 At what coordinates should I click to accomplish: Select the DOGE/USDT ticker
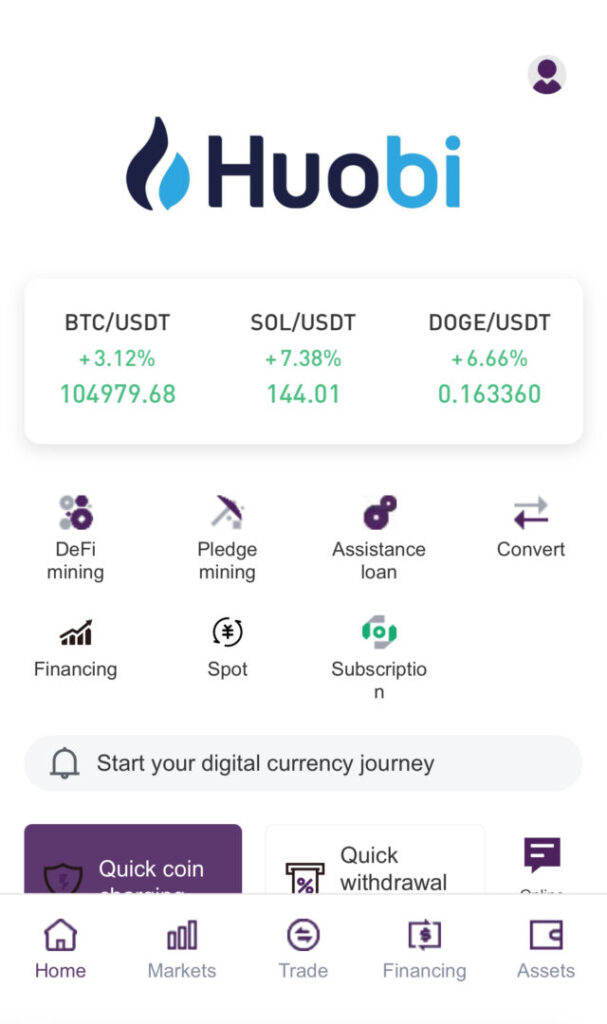[x=489, y=359]
